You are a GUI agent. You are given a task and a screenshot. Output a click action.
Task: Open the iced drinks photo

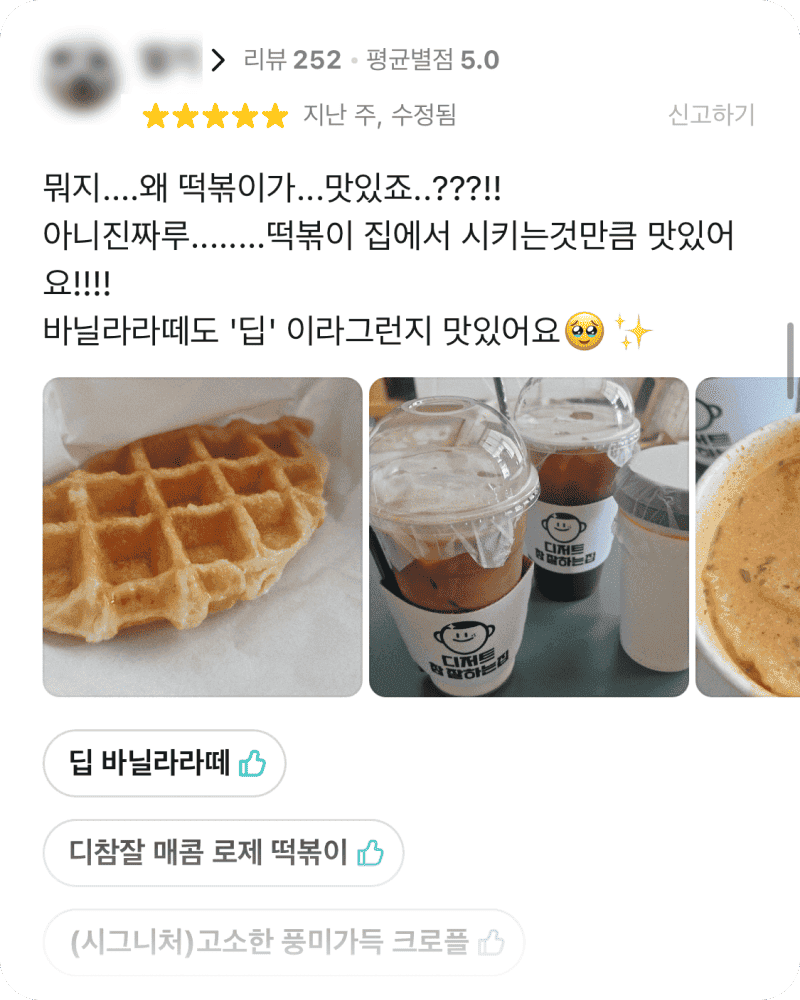529,537
